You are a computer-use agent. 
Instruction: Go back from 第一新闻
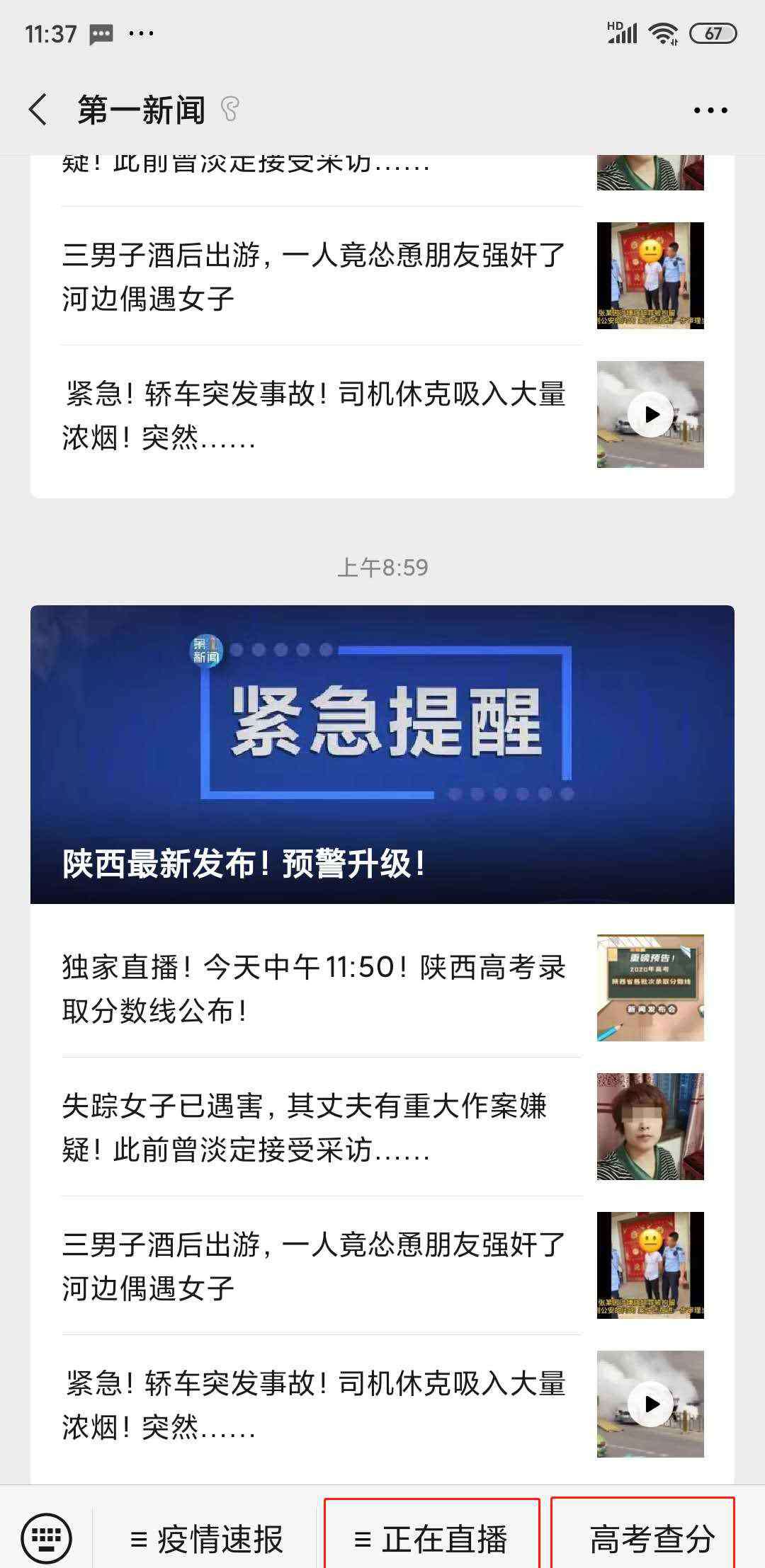pos(38,110)
